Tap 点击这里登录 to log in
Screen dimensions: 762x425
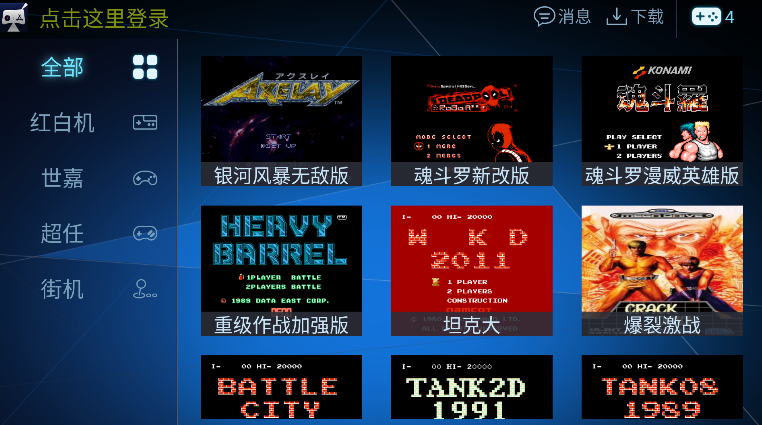coord(104,18)
